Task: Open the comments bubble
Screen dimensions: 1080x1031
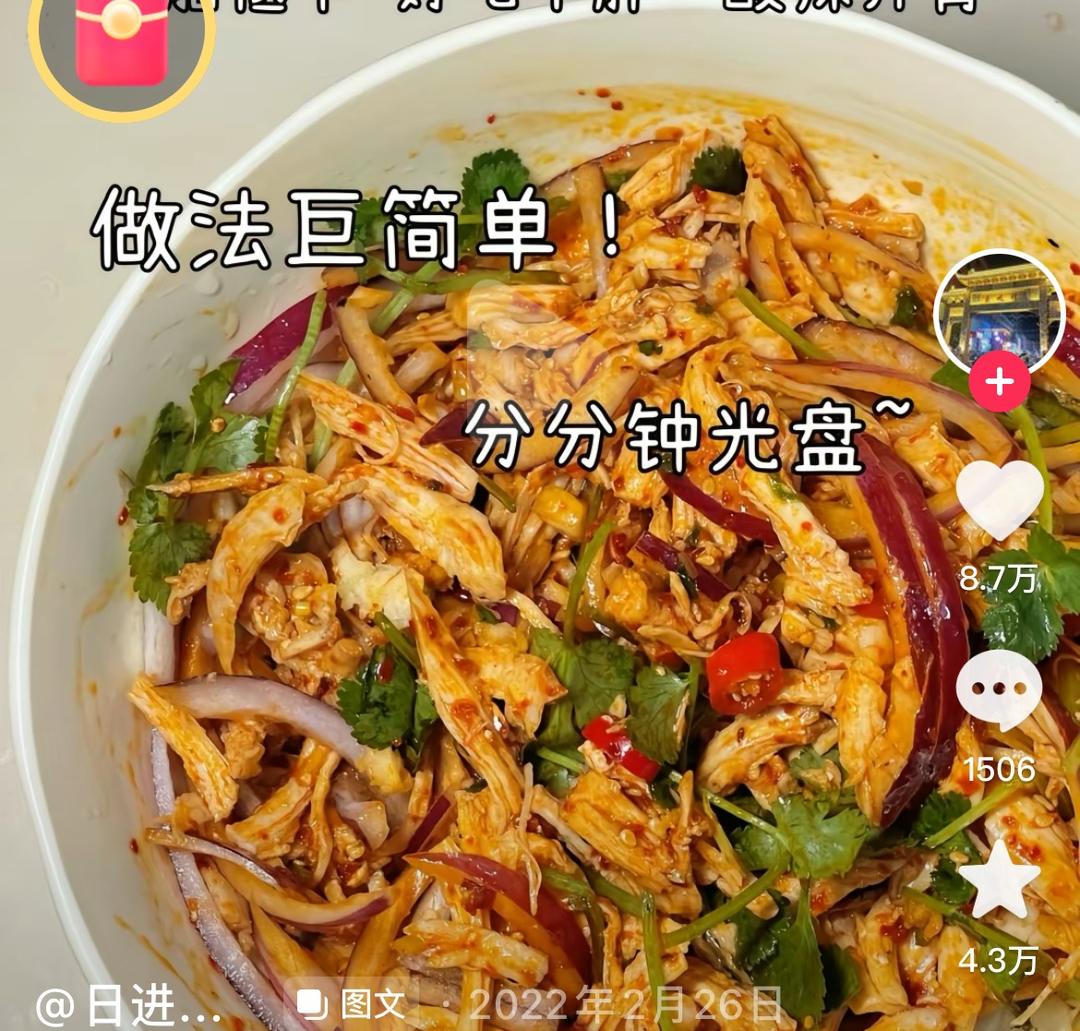Action: click(999, 688)
